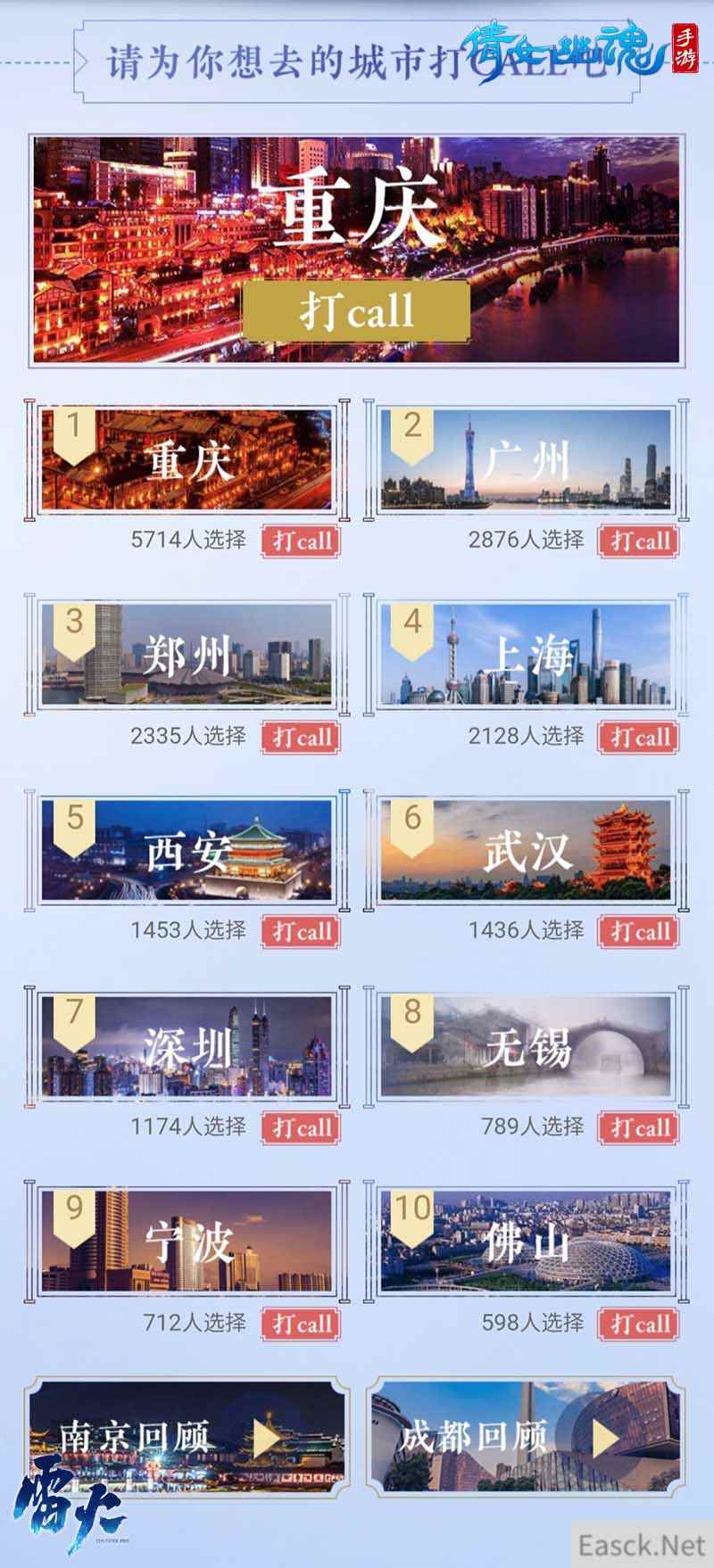Screen dimensions: 714x1568
Task: Vote 打call for rank 1 重庆
Action: click(x=301, y=541)
